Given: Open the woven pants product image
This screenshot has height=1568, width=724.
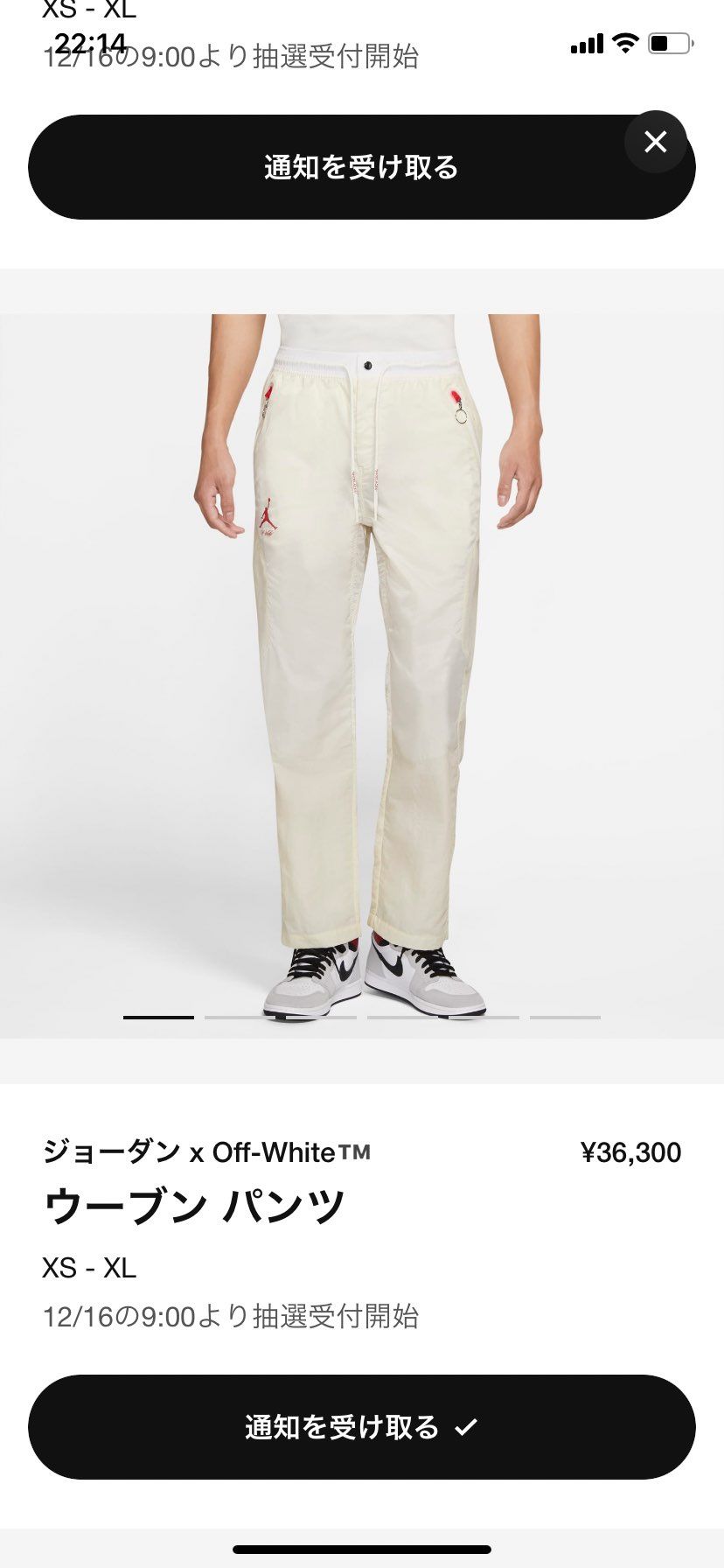Looking at the screenshot, I should pyautogui.click(x=362, y=665).
